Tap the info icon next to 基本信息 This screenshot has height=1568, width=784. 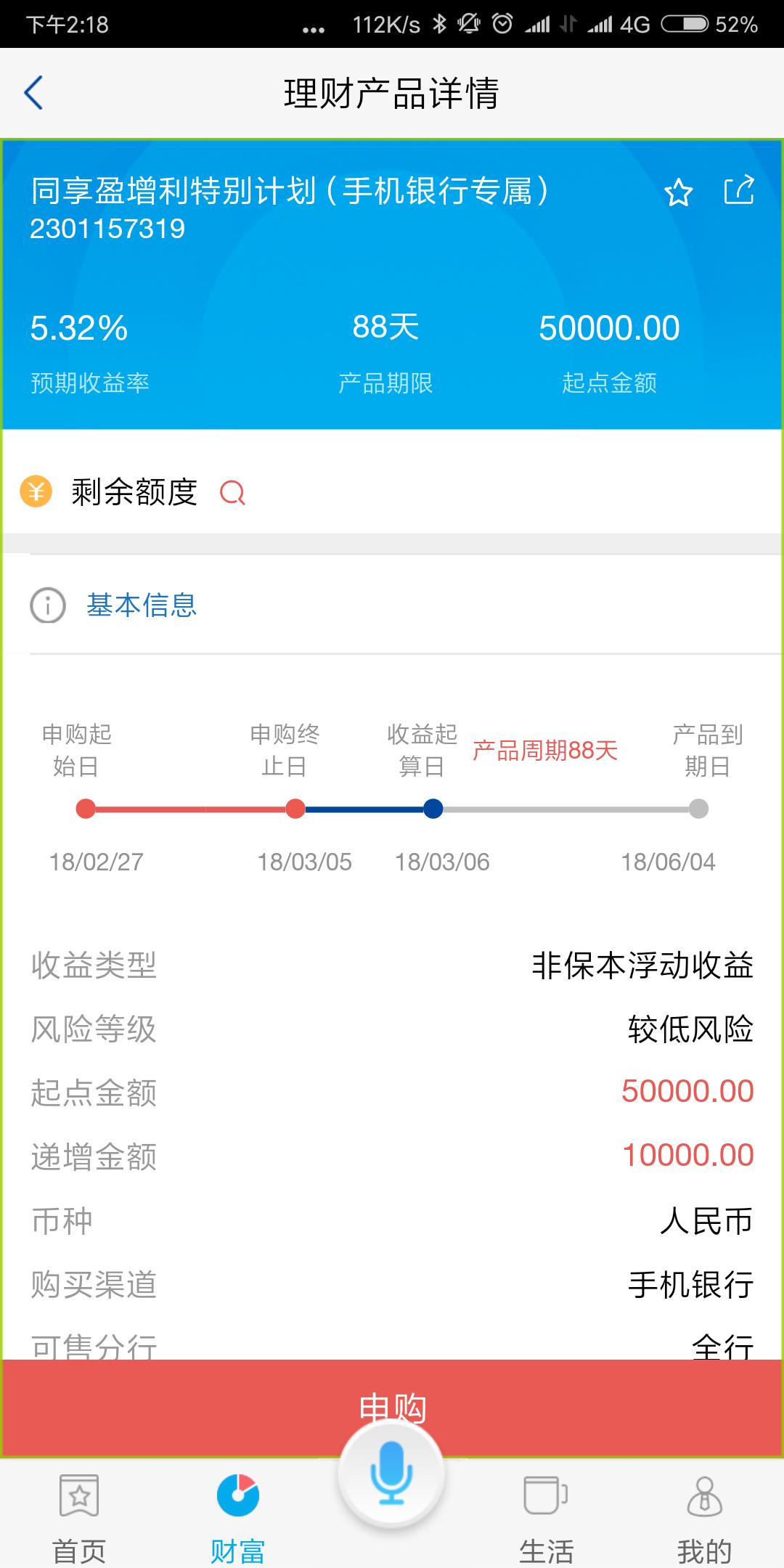pos(46,605)
